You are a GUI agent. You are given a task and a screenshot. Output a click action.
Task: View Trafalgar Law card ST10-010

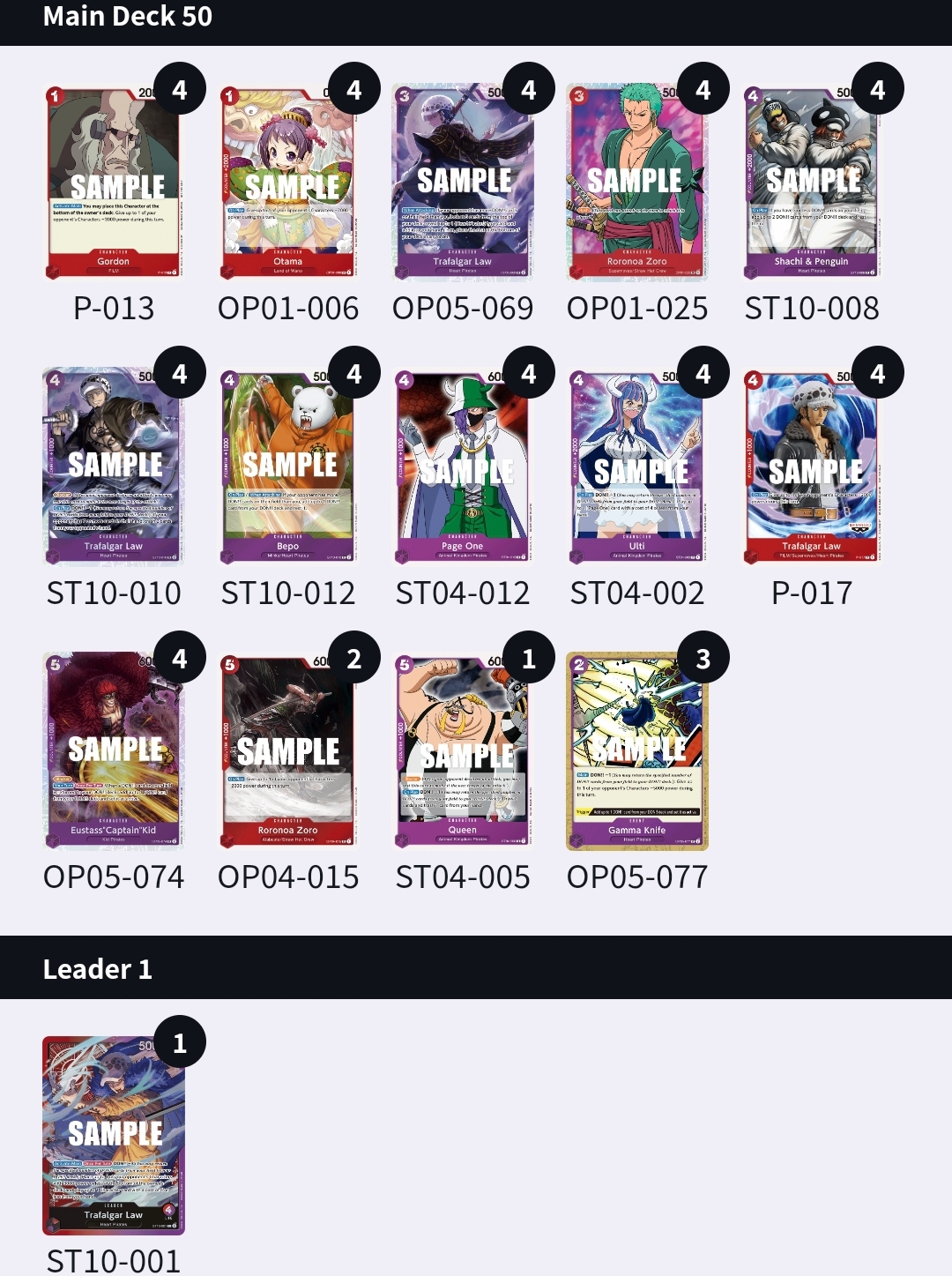(113, 467)
